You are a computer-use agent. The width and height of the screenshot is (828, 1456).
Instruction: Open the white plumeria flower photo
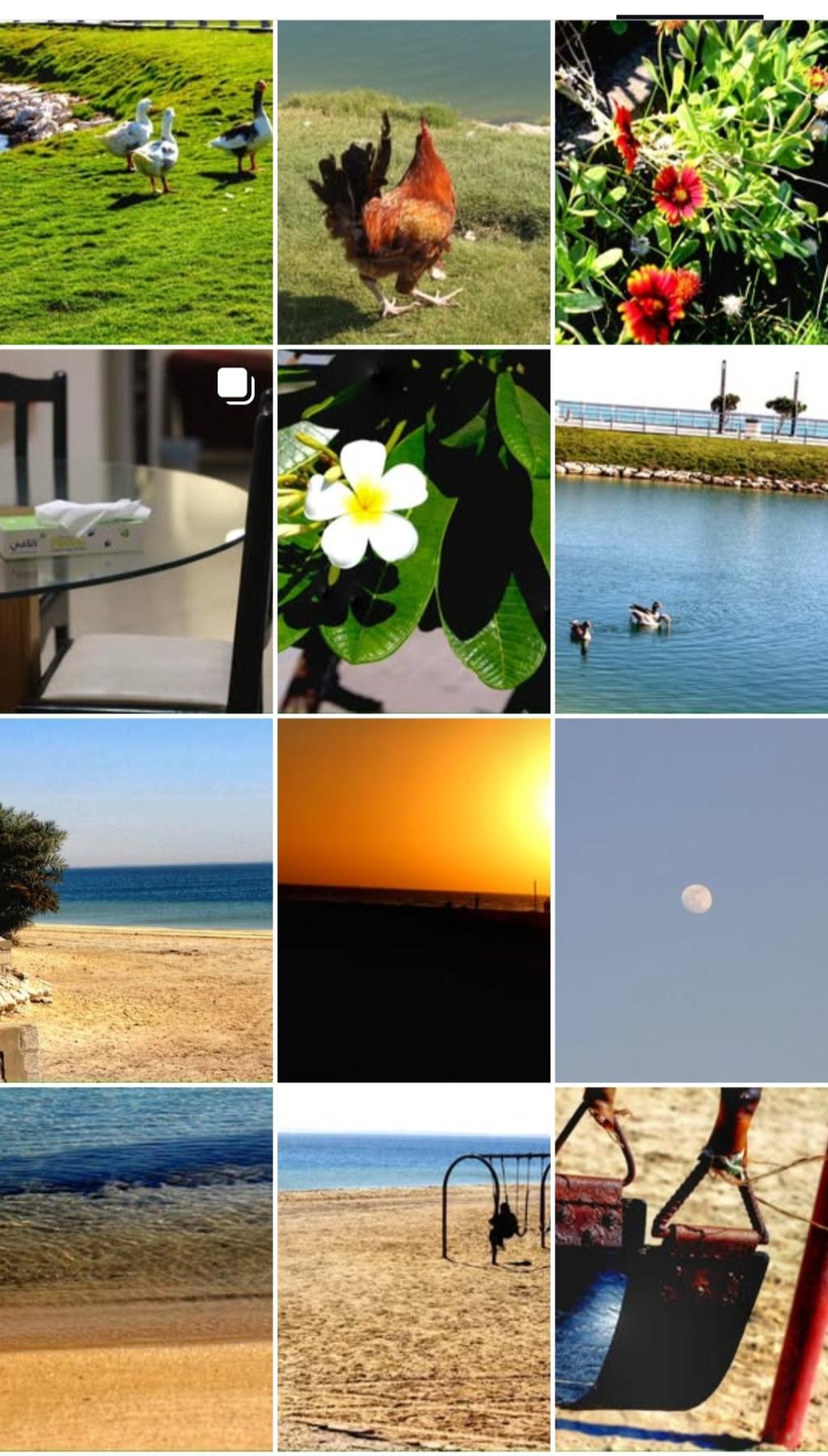(413, 531)
